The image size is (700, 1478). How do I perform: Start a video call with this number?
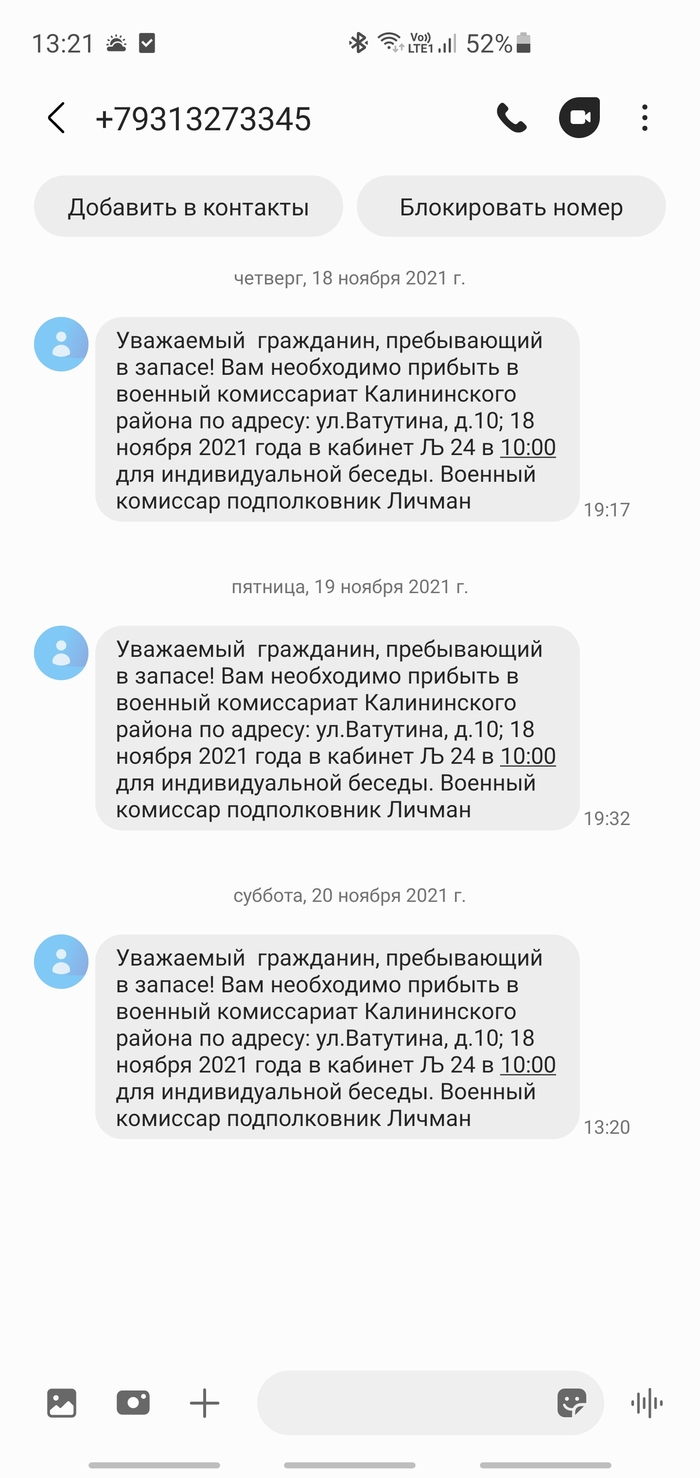point(579,119)
